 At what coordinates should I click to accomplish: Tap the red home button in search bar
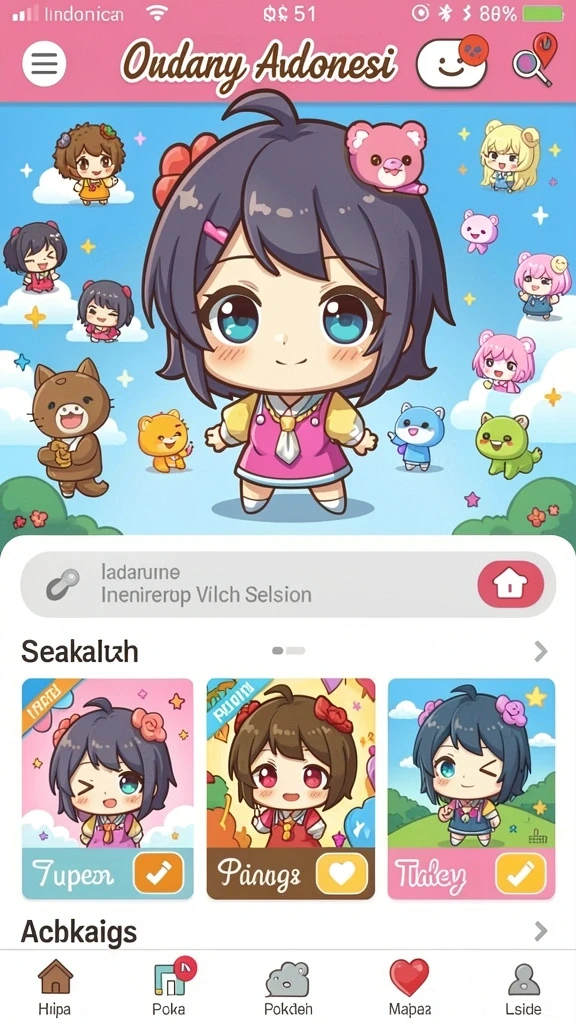click(x=510, y=584)
